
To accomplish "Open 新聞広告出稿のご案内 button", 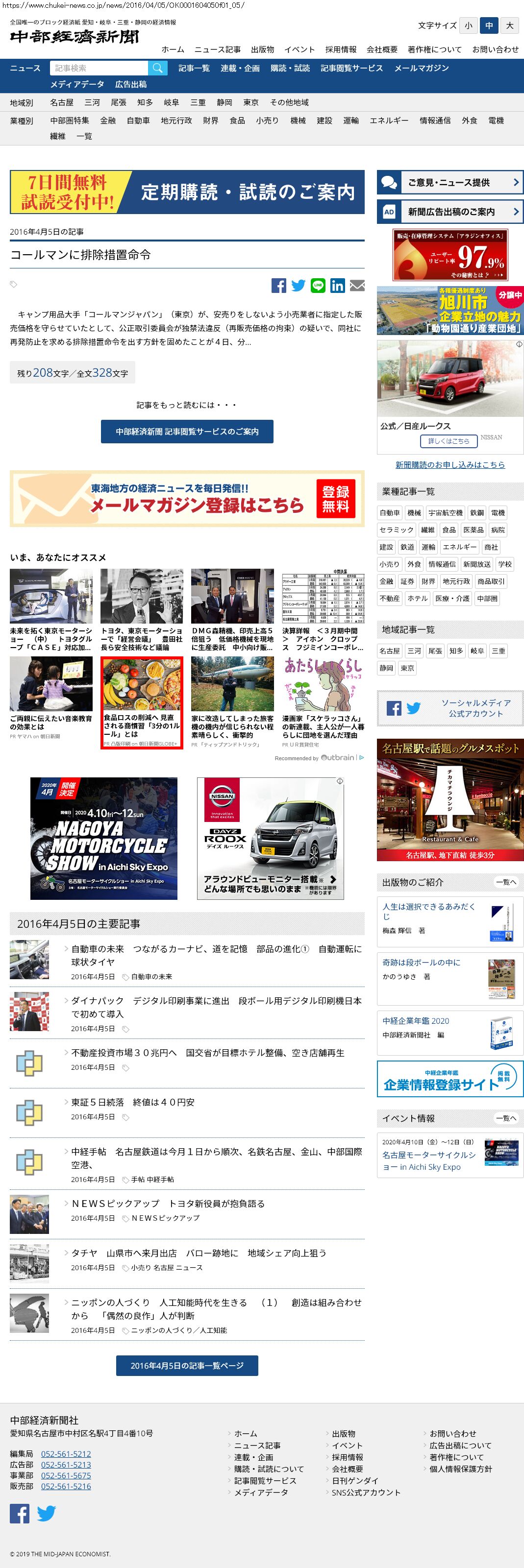I will [449, 212].
